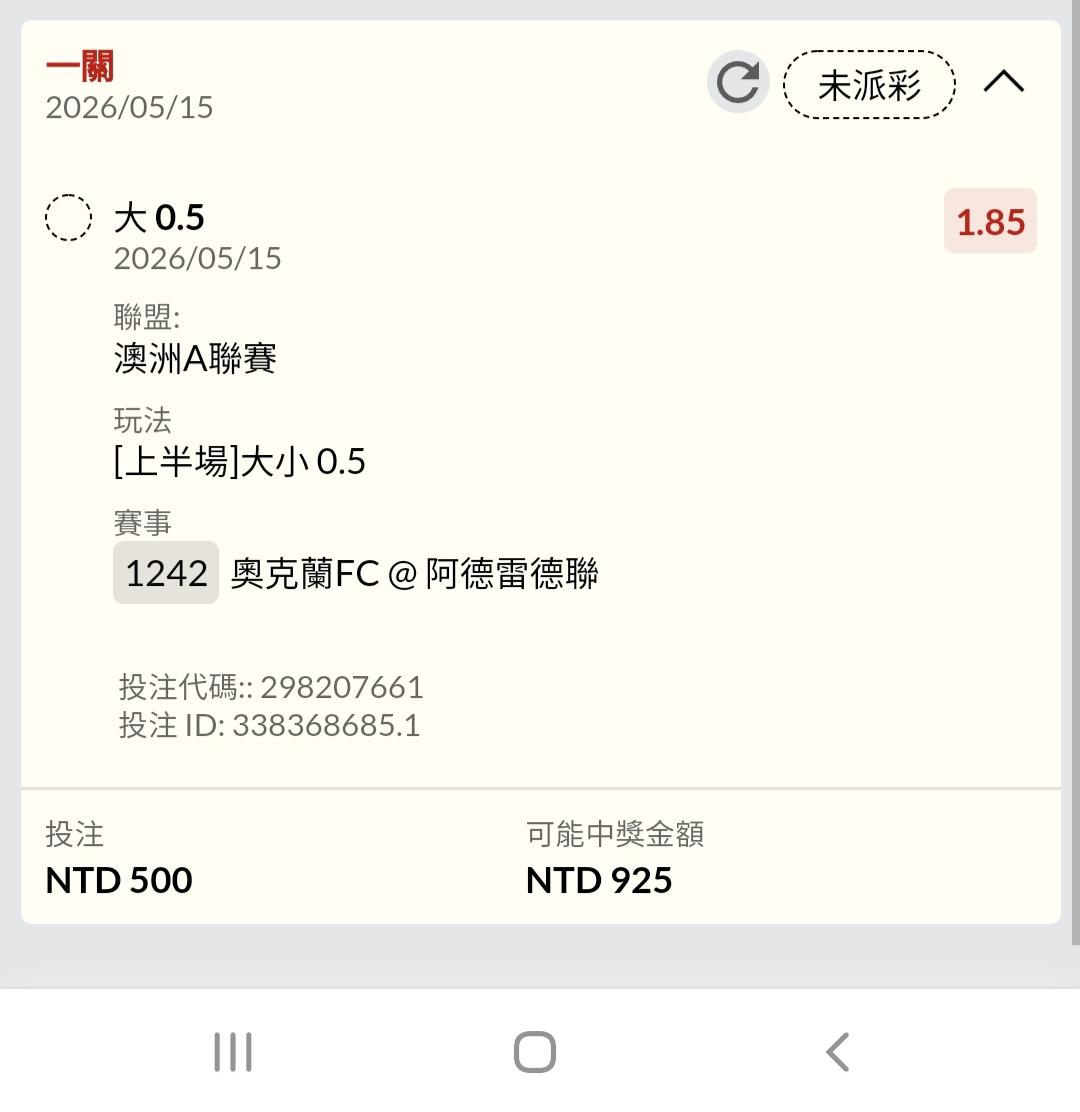Refresh the bet slip status
1080x1112 pixels.
[737, 82]
